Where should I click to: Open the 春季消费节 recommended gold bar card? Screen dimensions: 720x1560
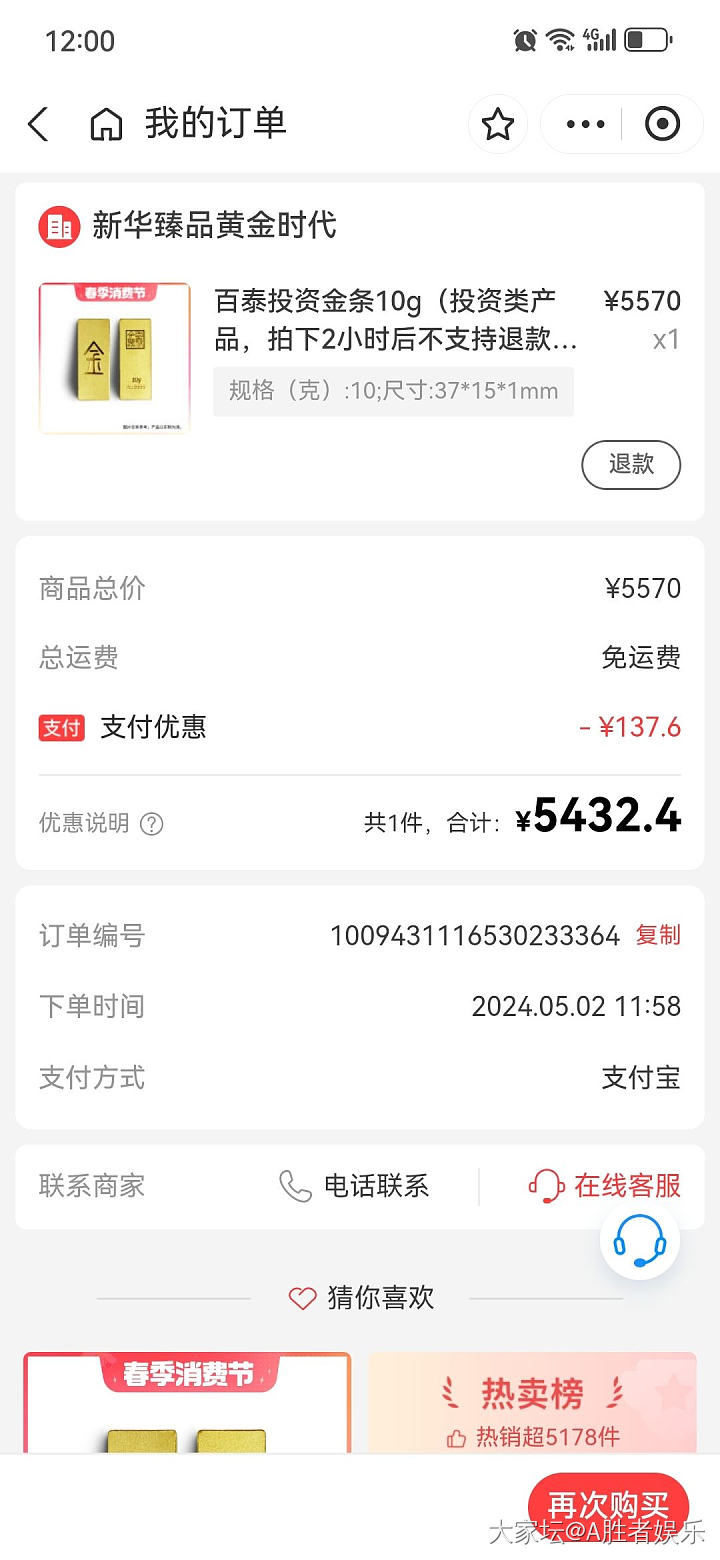pyautogui.click(x=187, y=1403)
